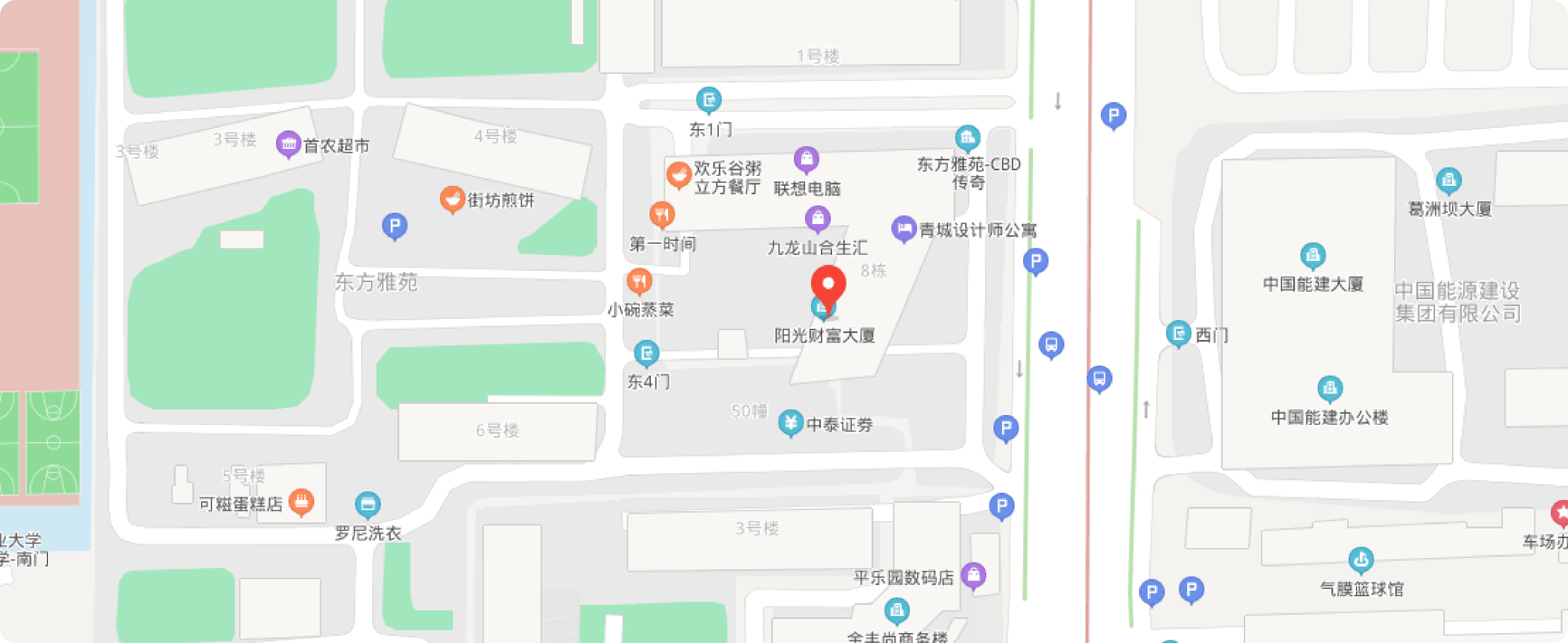
Task: Select the 欢乐谷粥立方餐厅 restaurant marker
Action: tap(678, 175)
